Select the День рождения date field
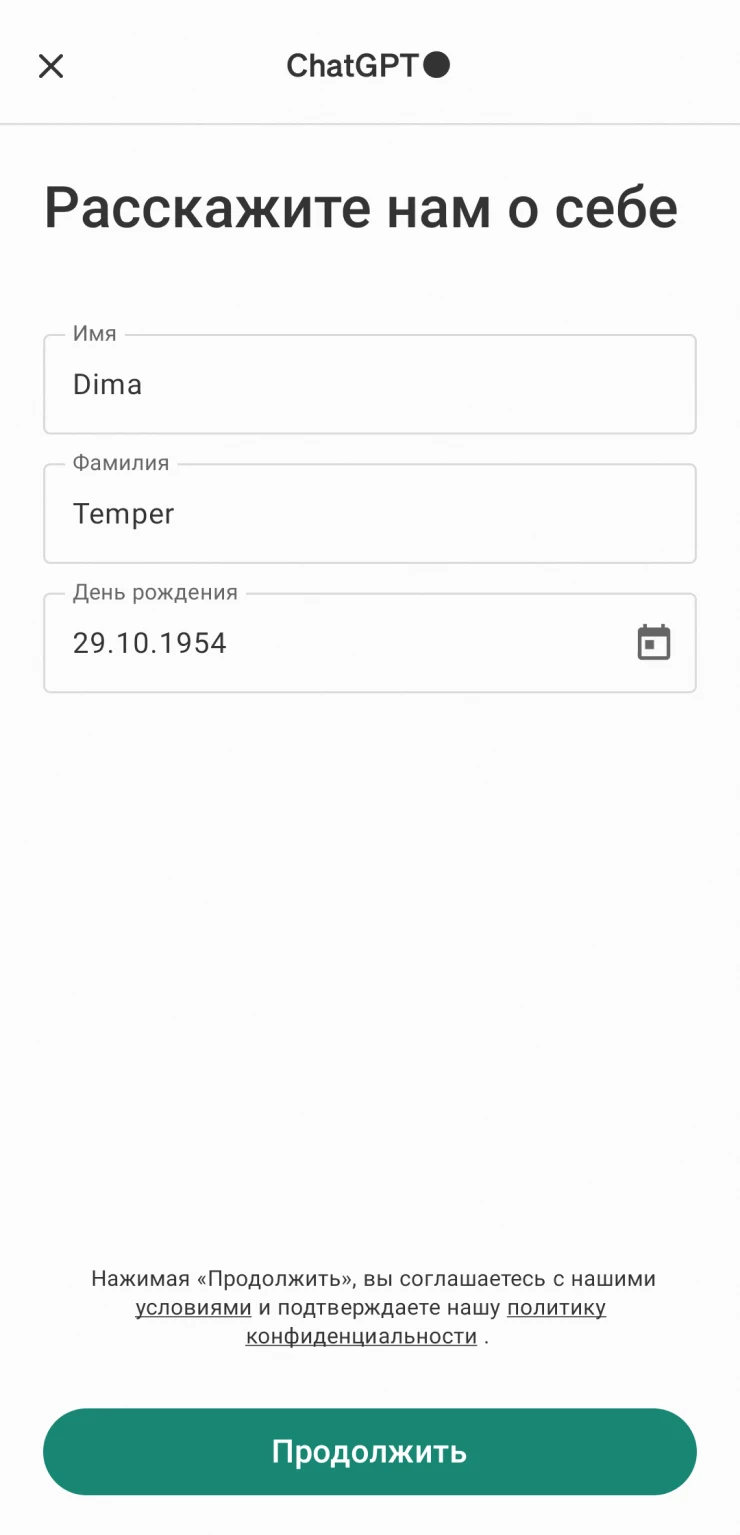Viewport: 740px width, 1535px height. [370, 643]
